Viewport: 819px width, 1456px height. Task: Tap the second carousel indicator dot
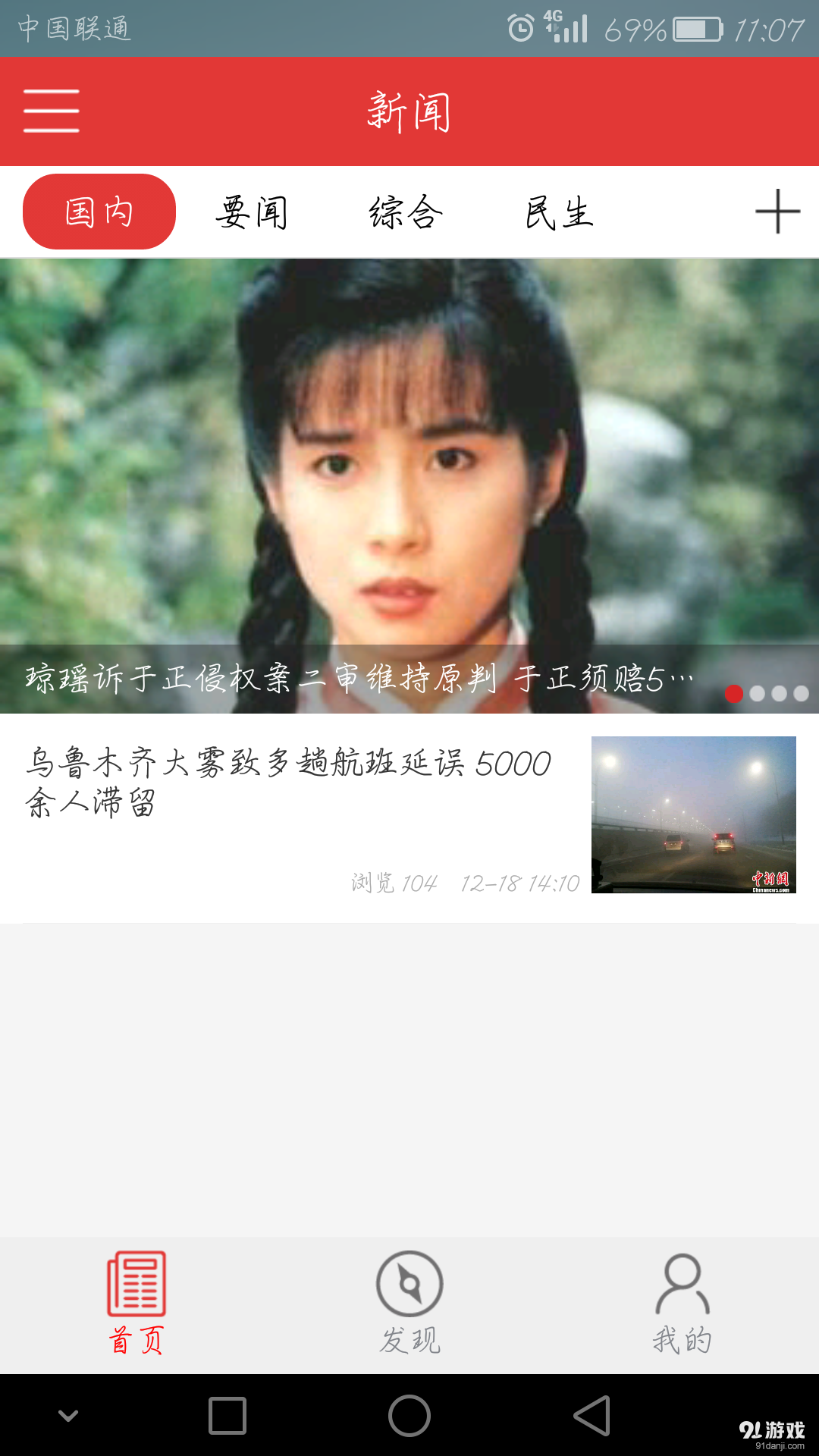(x=755, y=692)
